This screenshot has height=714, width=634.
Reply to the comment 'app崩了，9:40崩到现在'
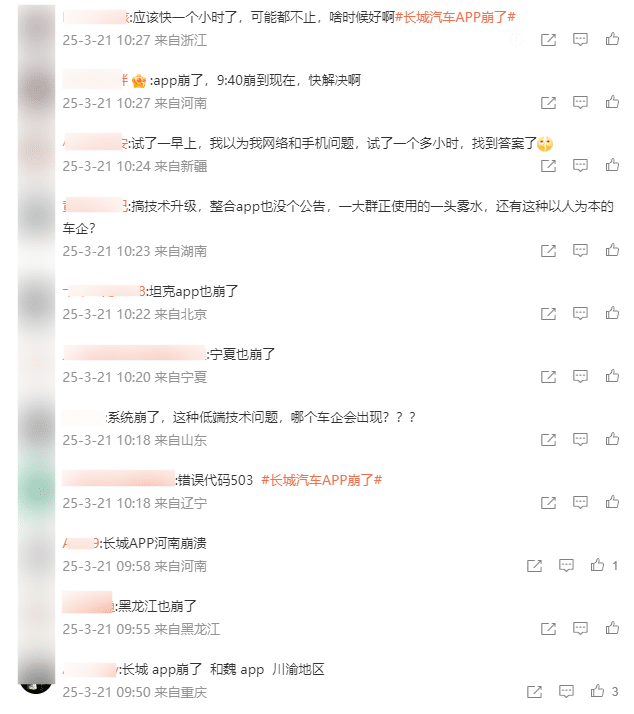580,103
